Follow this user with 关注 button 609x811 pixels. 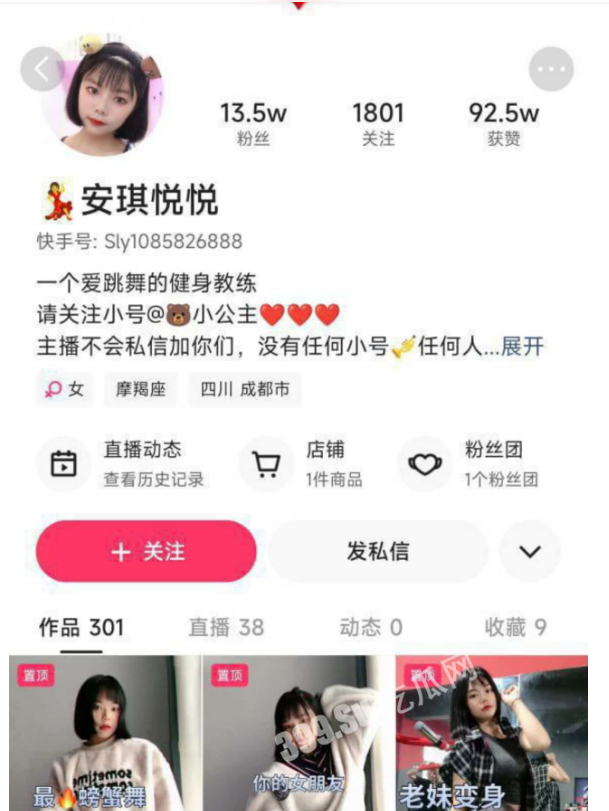click(x=147, y=551)
